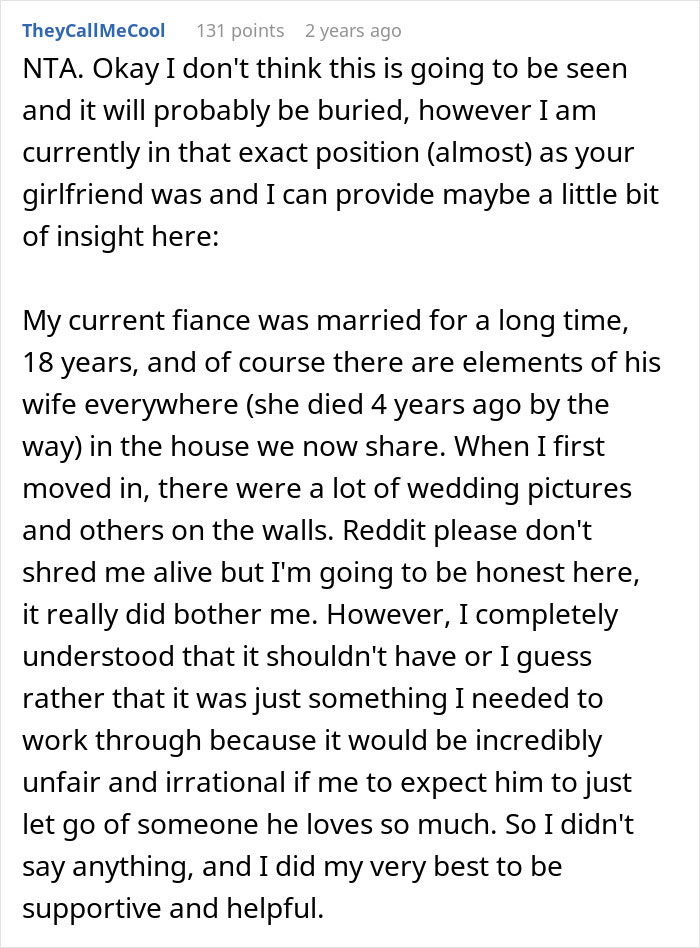Open TheyCallMeCool's user profile
This screenshot has width=700, height=948.
point(94,30)
